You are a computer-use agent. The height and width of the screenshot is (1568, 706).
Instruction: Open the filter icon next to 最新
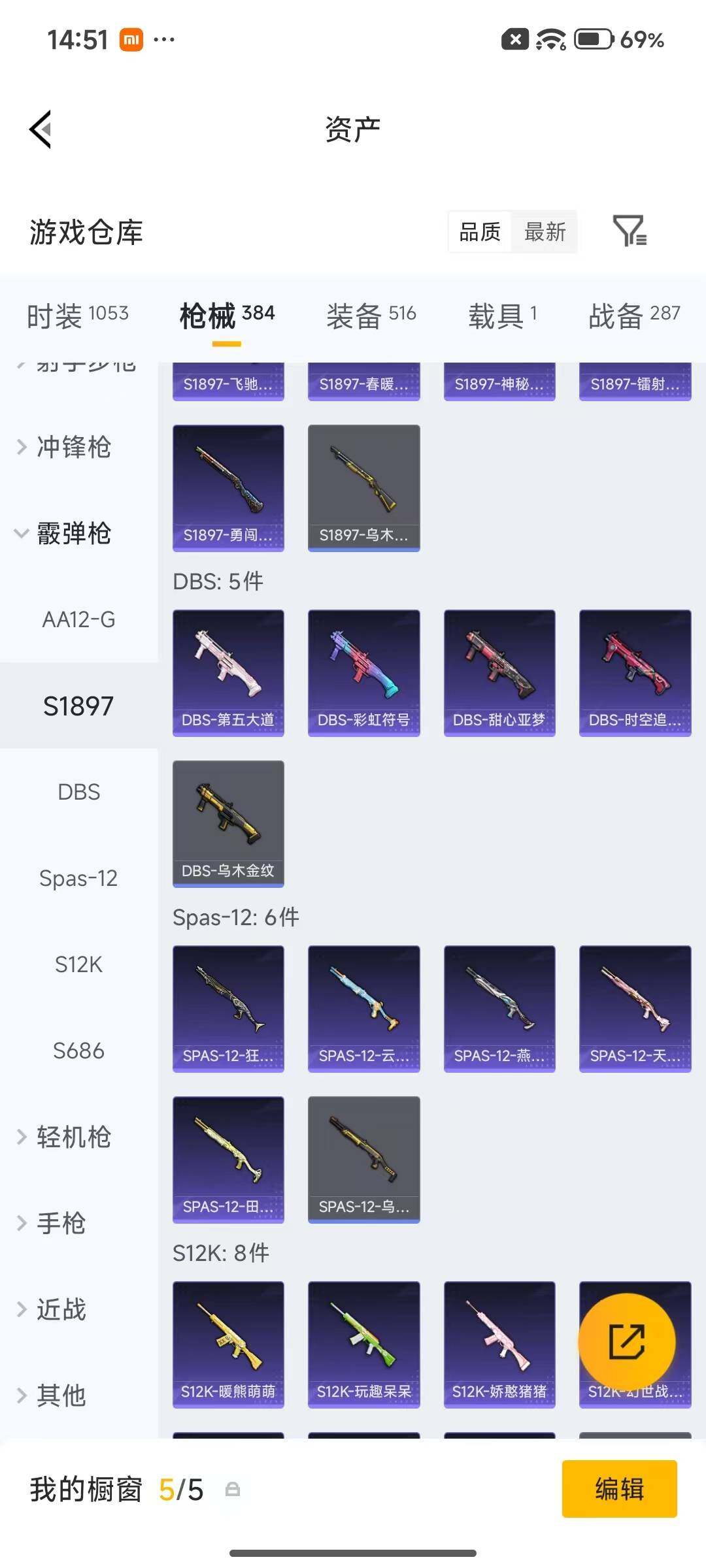pos(630,231)
